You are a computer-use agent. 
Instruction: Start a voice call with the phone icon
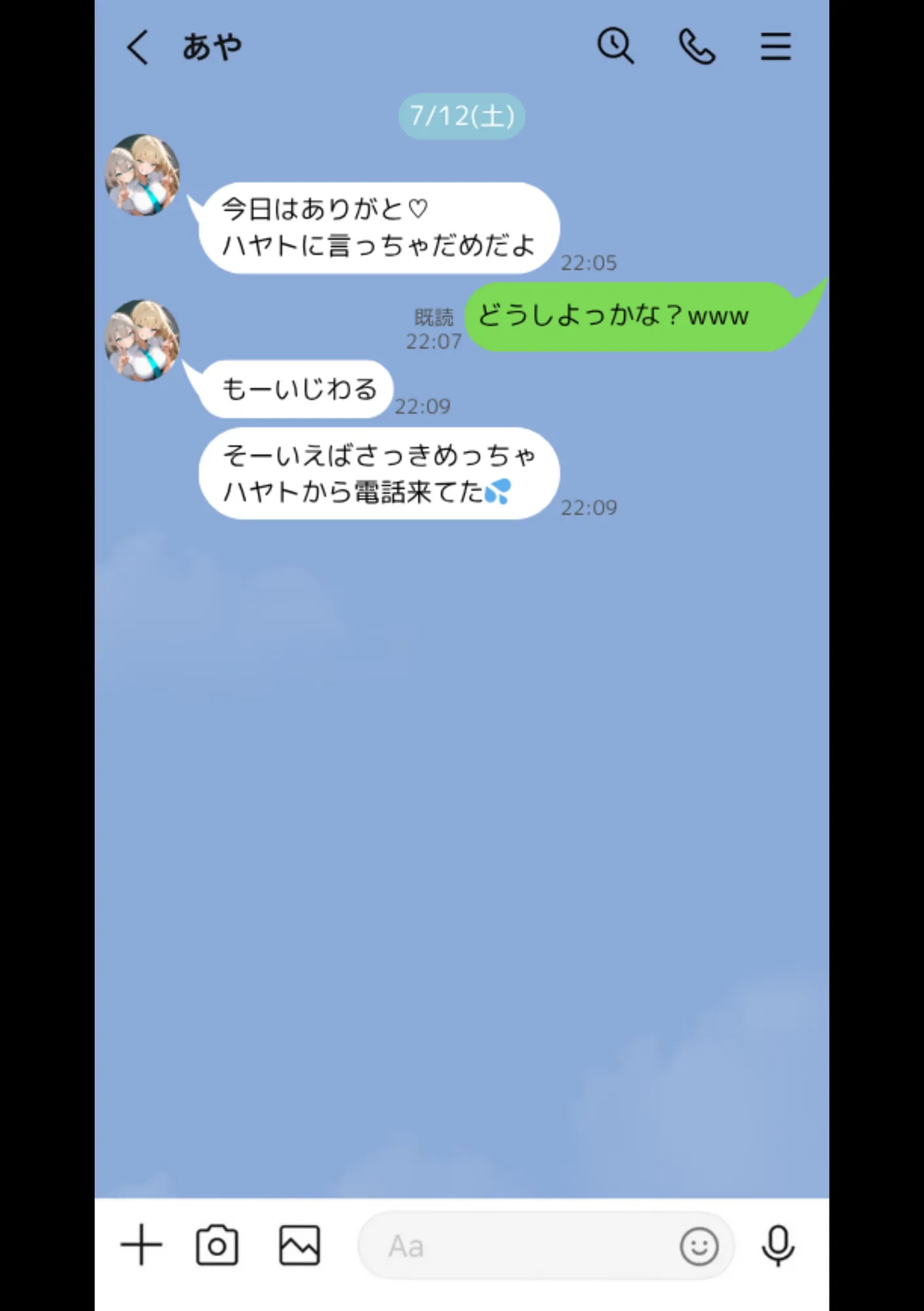point(697,46)
